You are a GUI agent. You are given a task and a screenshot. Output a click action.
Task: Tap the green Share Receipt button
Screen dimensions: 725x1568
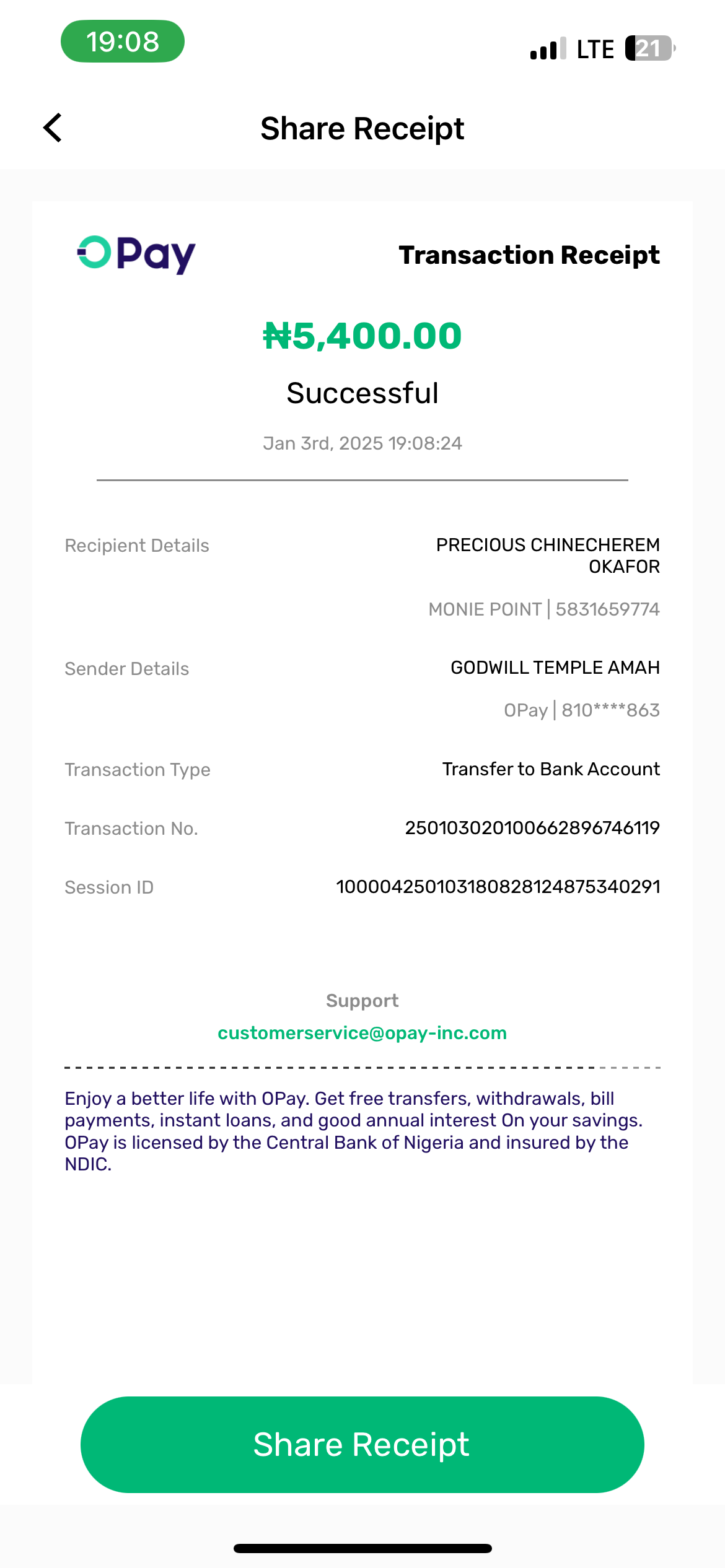362,1444
